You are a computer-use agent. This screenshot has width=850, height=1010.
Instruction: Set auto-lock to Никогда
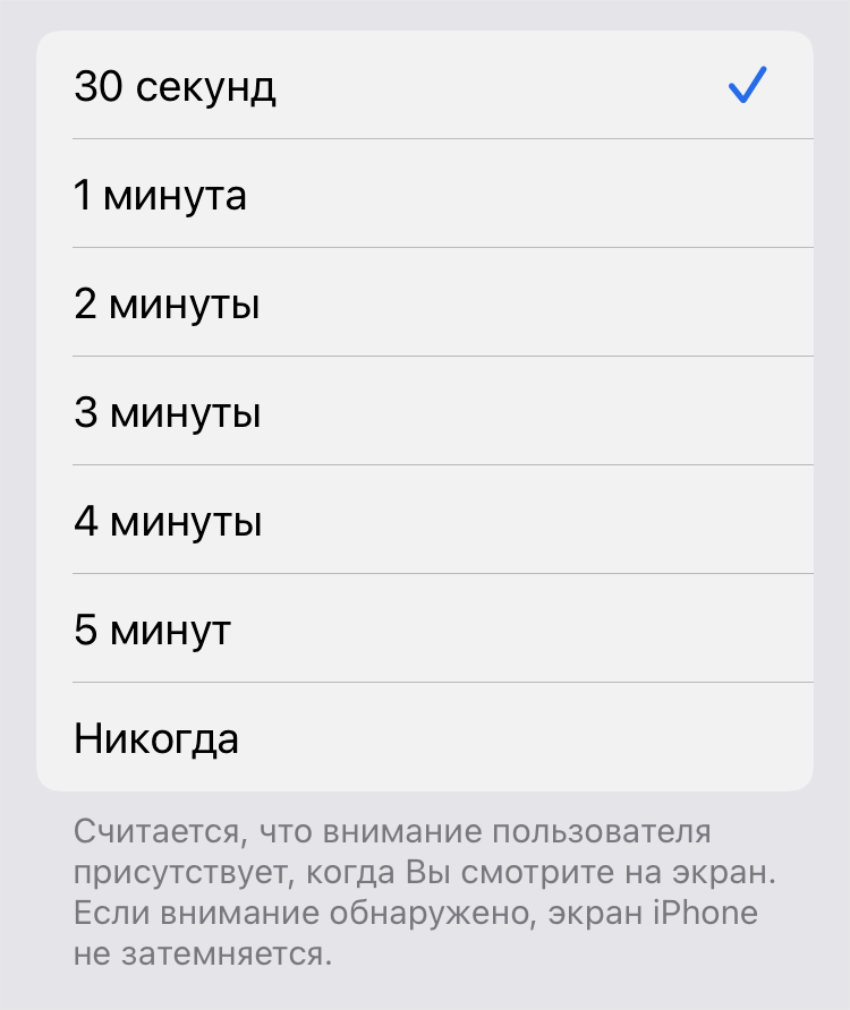click(x=424, y=739)
